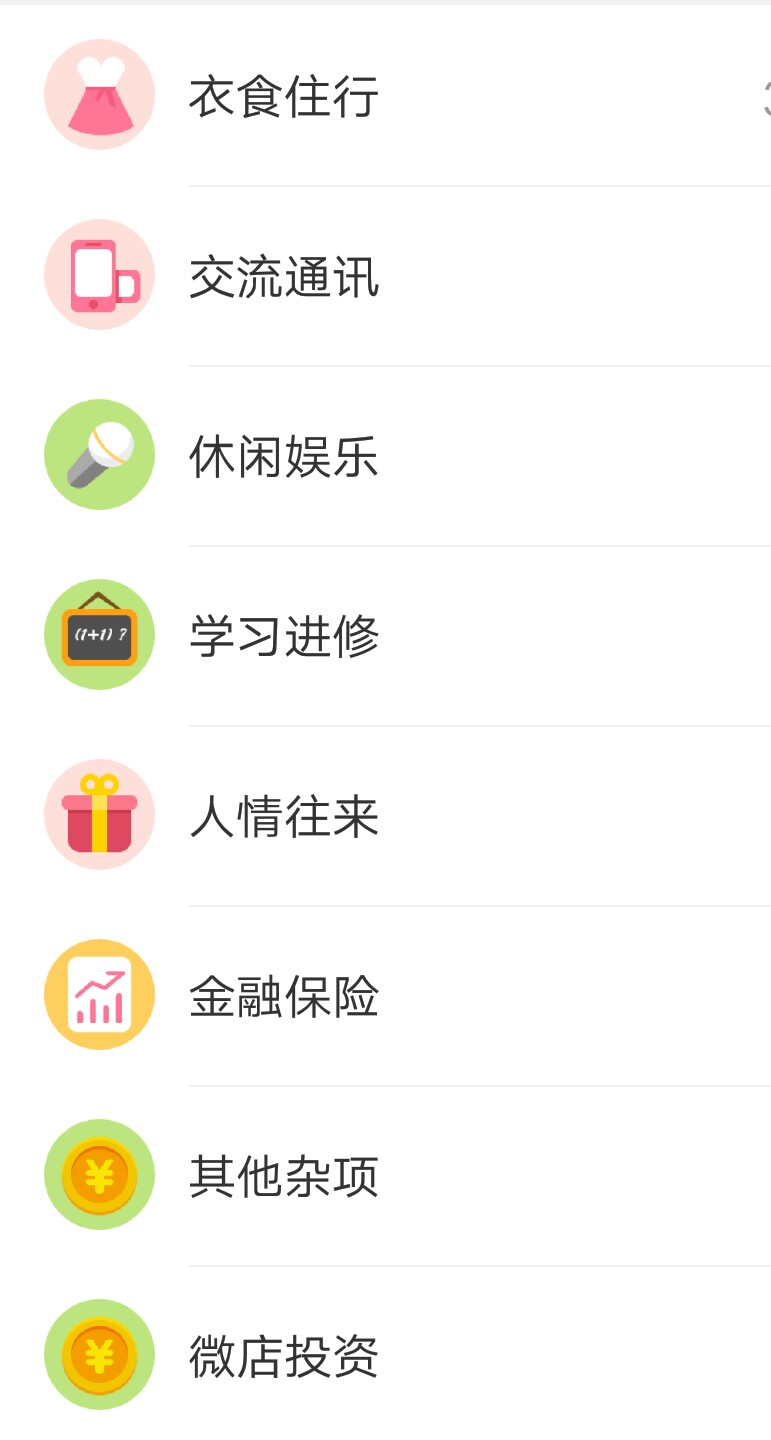771x1440 pixels.
Task: Click the row label text 金融保险
Action: 283,994
